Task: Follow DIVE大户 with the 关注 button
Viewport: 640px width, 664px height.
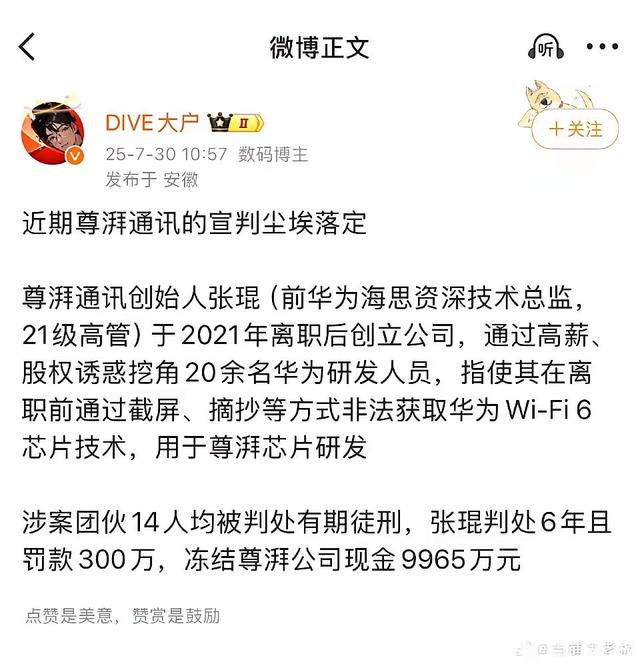Action: pyautogui.click(x=576, y=129)
